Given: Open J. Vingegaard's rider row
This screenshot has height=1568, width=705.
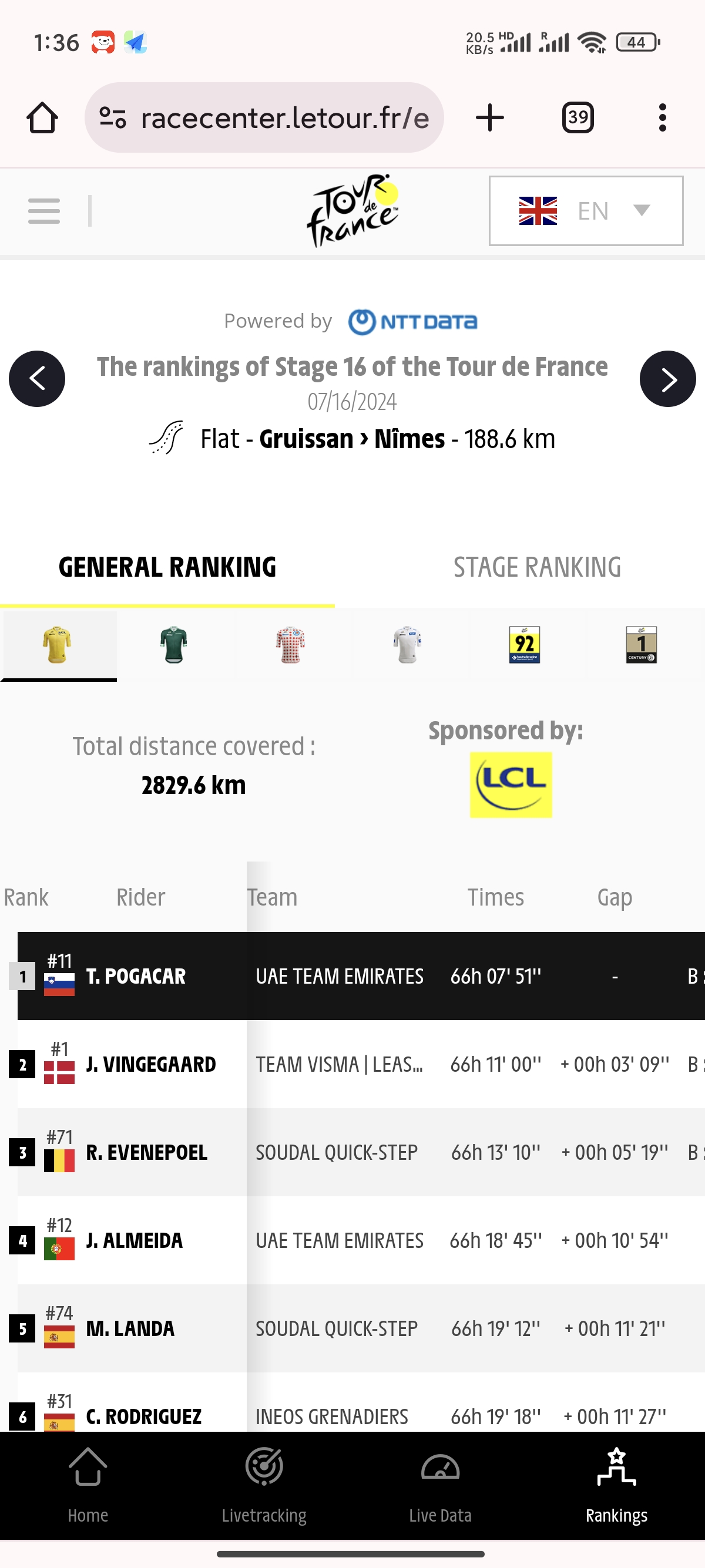Looking at the screenshot, I should click(150, 1065).
